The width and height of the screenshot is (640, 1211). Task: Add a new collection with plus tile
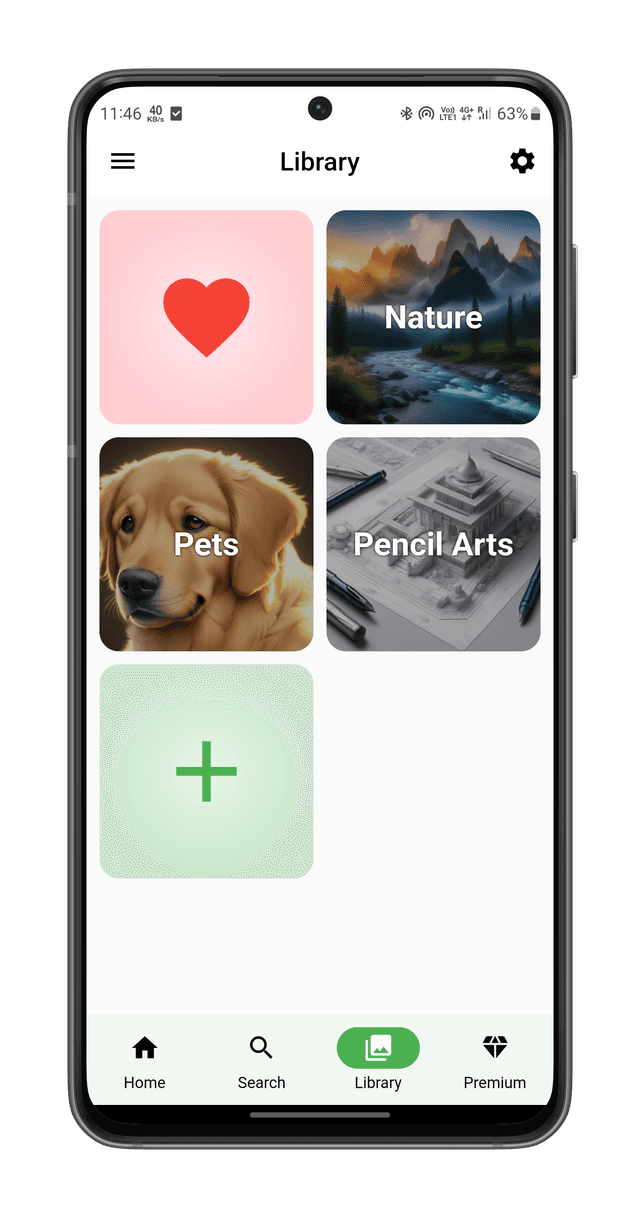[206, 771]
